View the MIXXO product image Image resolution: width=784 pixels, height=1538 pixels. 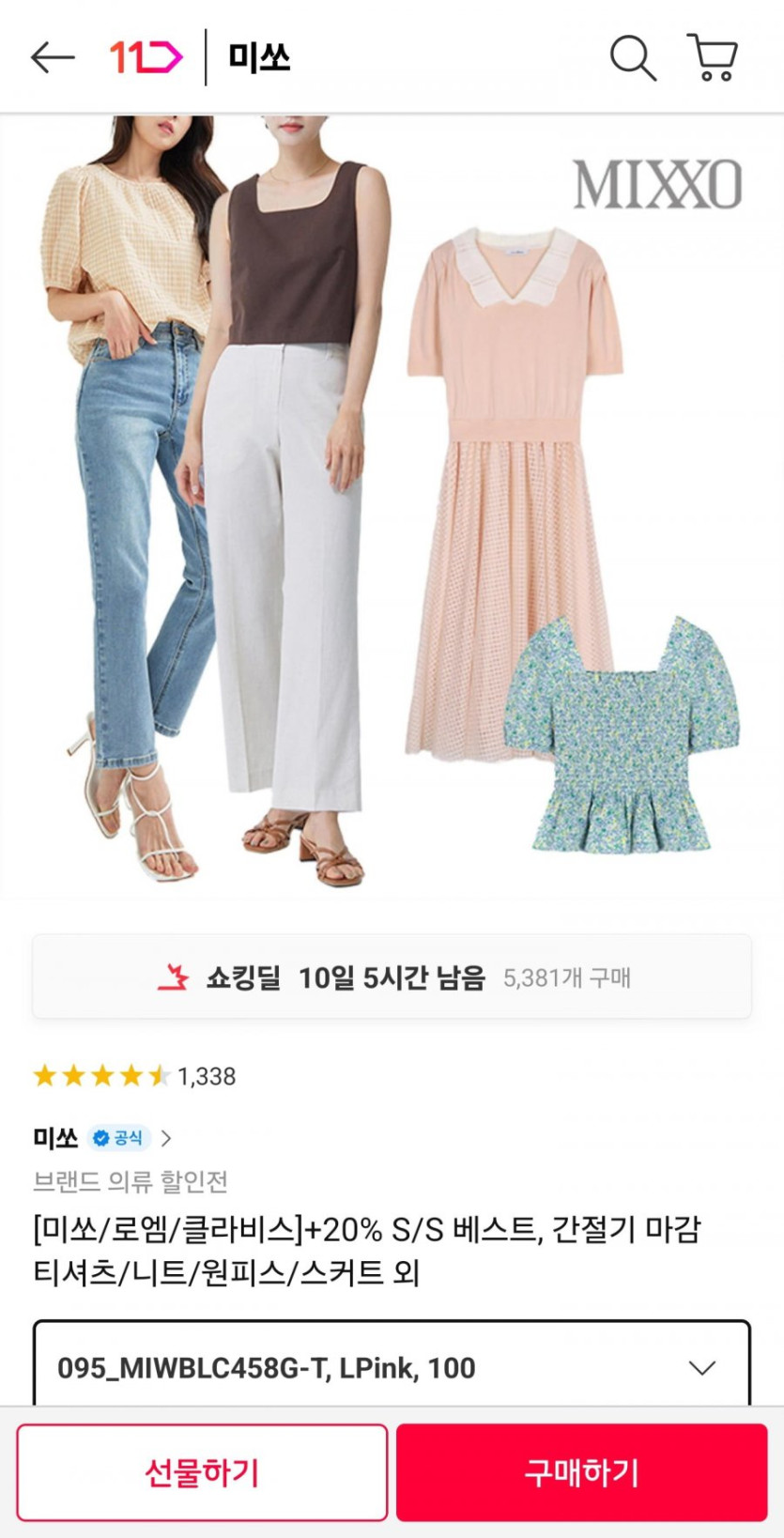(392, 507)
